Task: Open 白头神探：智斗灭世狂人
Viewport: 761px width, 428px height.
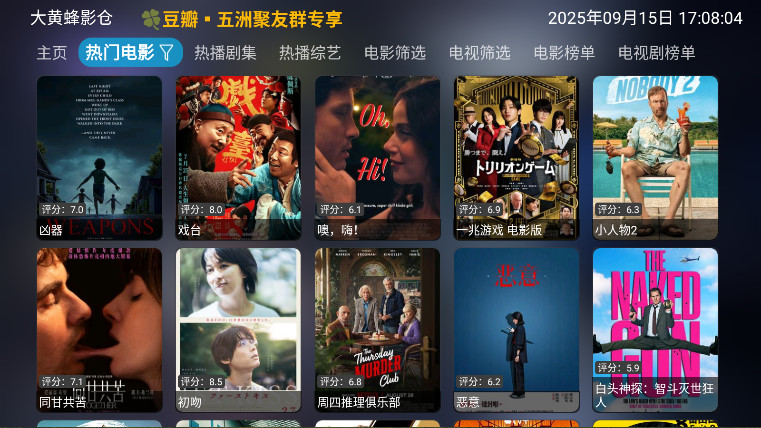Action: pyautogui.click(x=655, y=330)
